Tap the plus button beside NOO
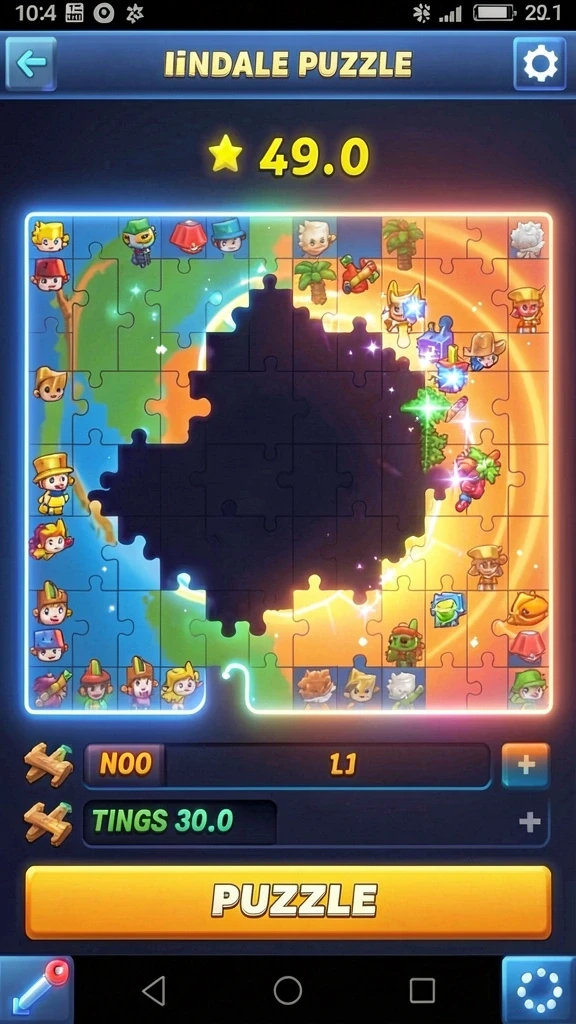Viewport: 576px width, 1024px height. click(526, 765)
